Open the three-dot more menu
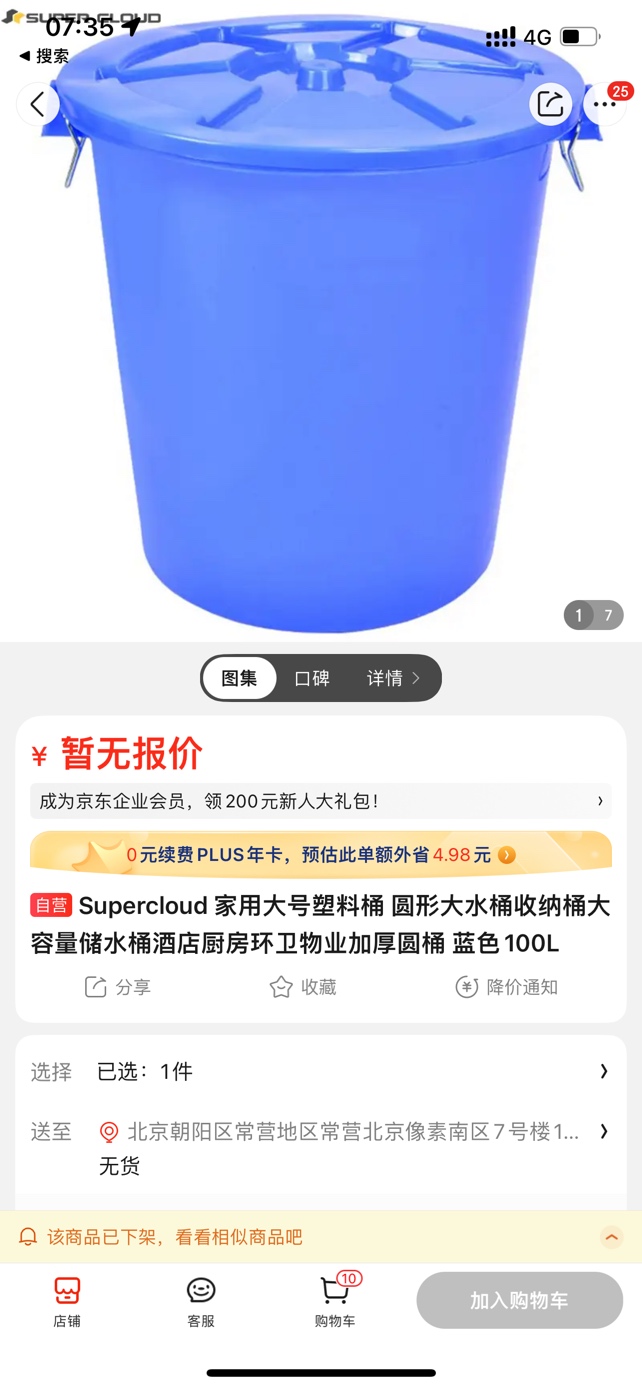Viewport: 642px width, 1389px height. point(604,104)
